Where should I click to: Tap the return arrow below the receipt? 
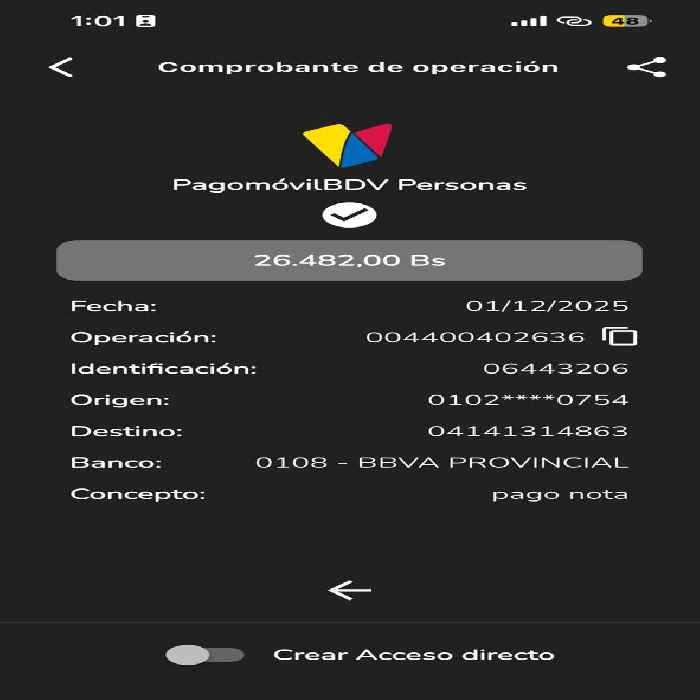pos(350,590)
